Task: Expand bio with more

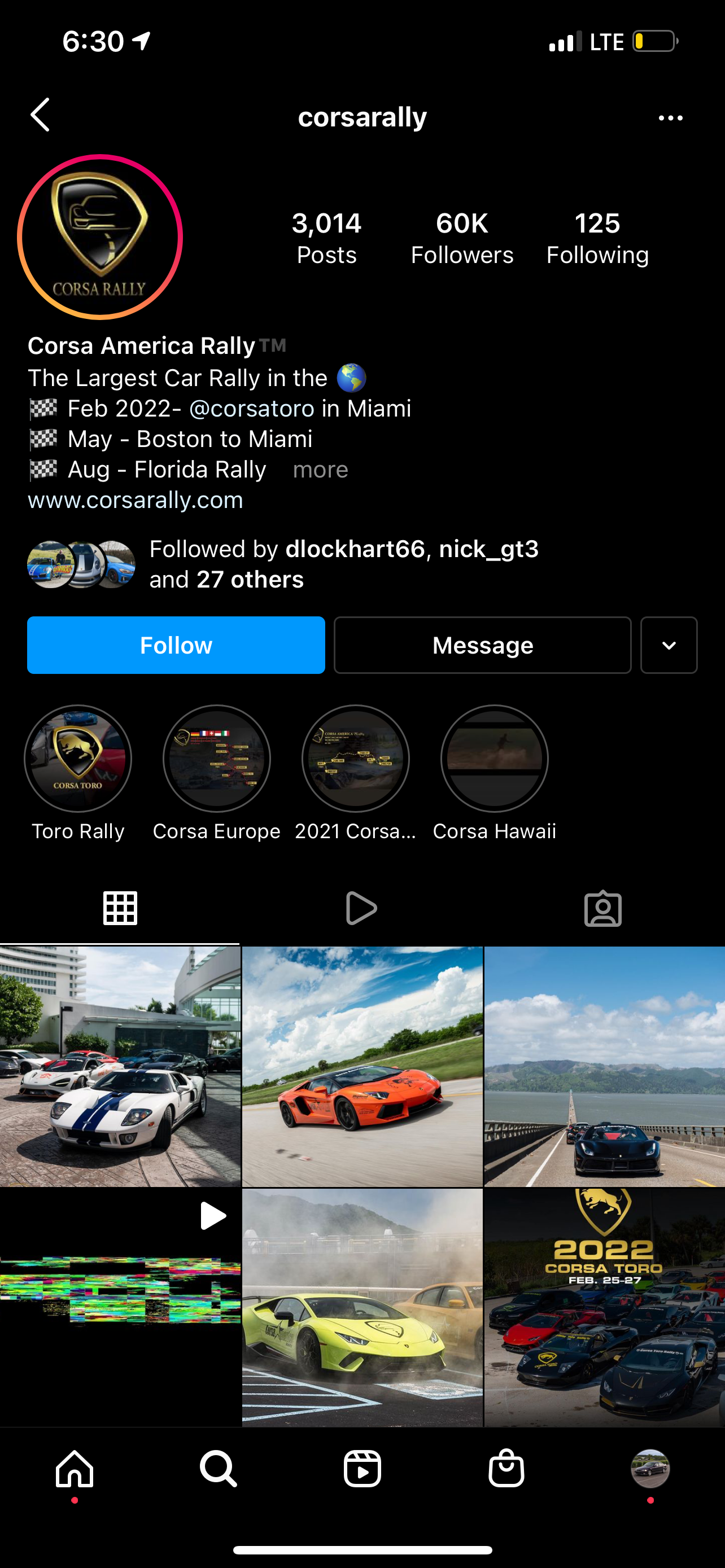Action: click(x=320, y=470)
